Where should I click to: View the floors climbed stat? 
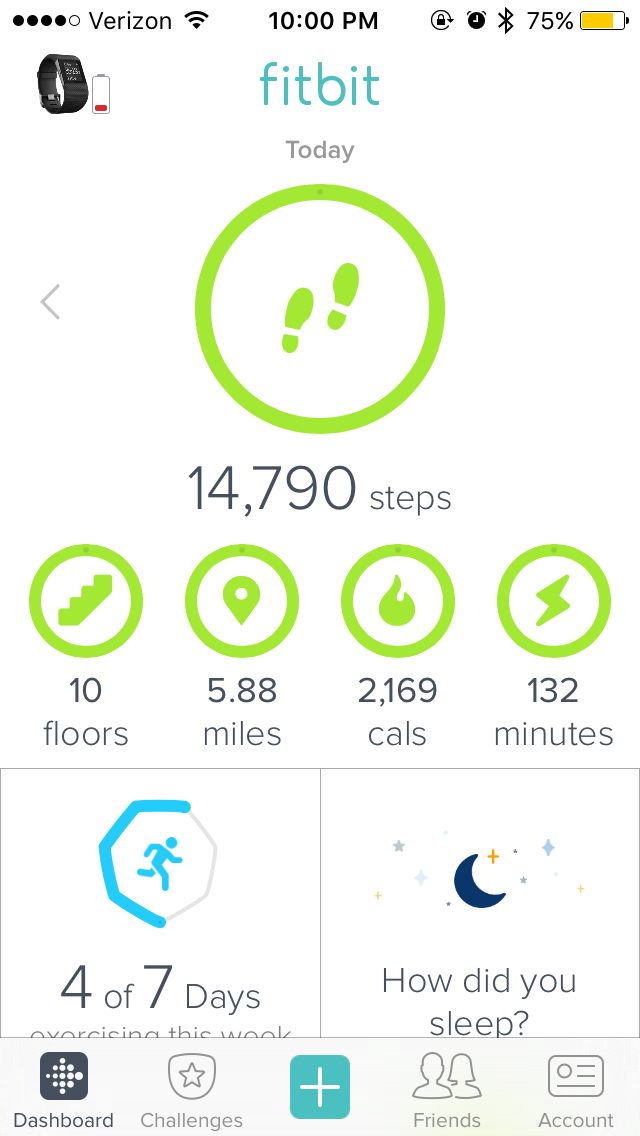click(86, 603)
